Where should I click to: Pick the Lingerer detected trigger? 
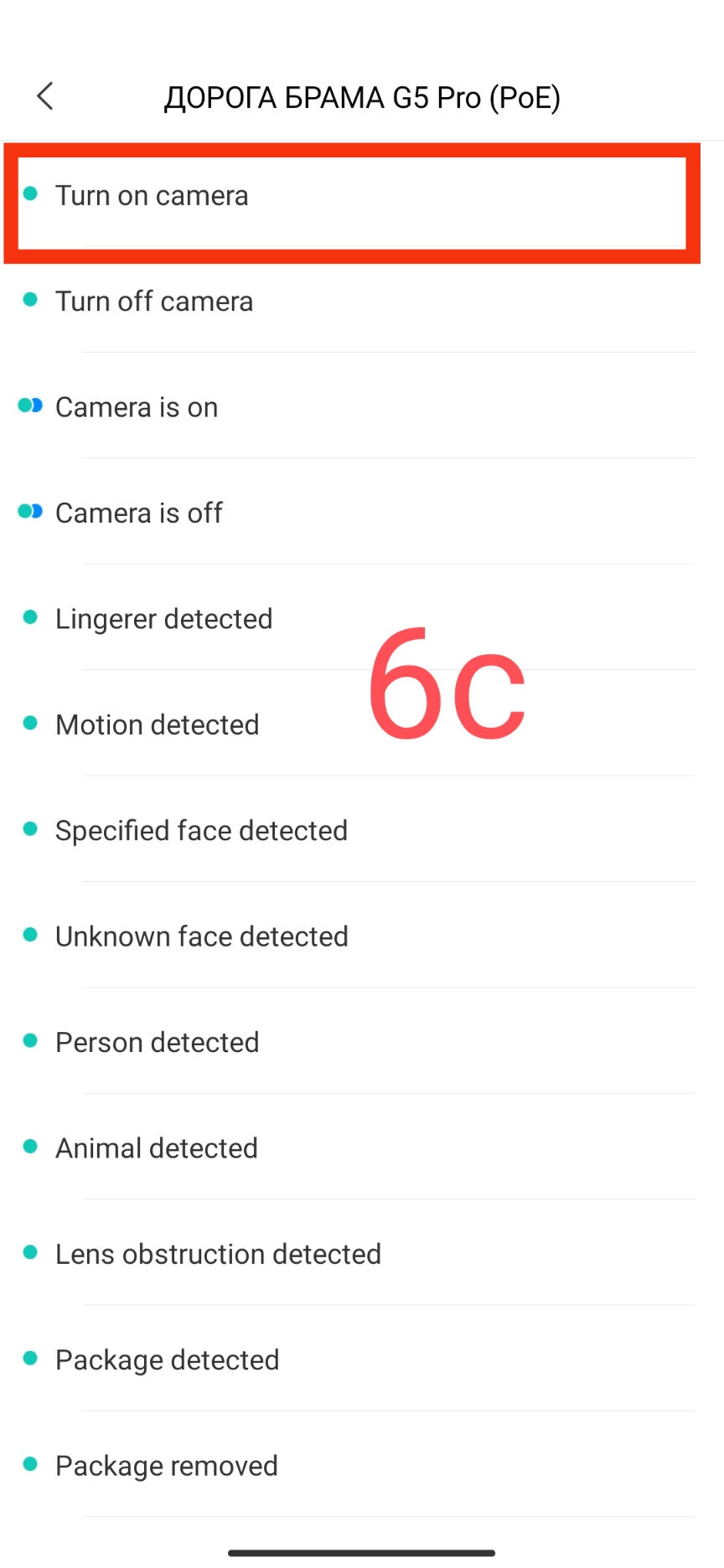click(164, 619)
